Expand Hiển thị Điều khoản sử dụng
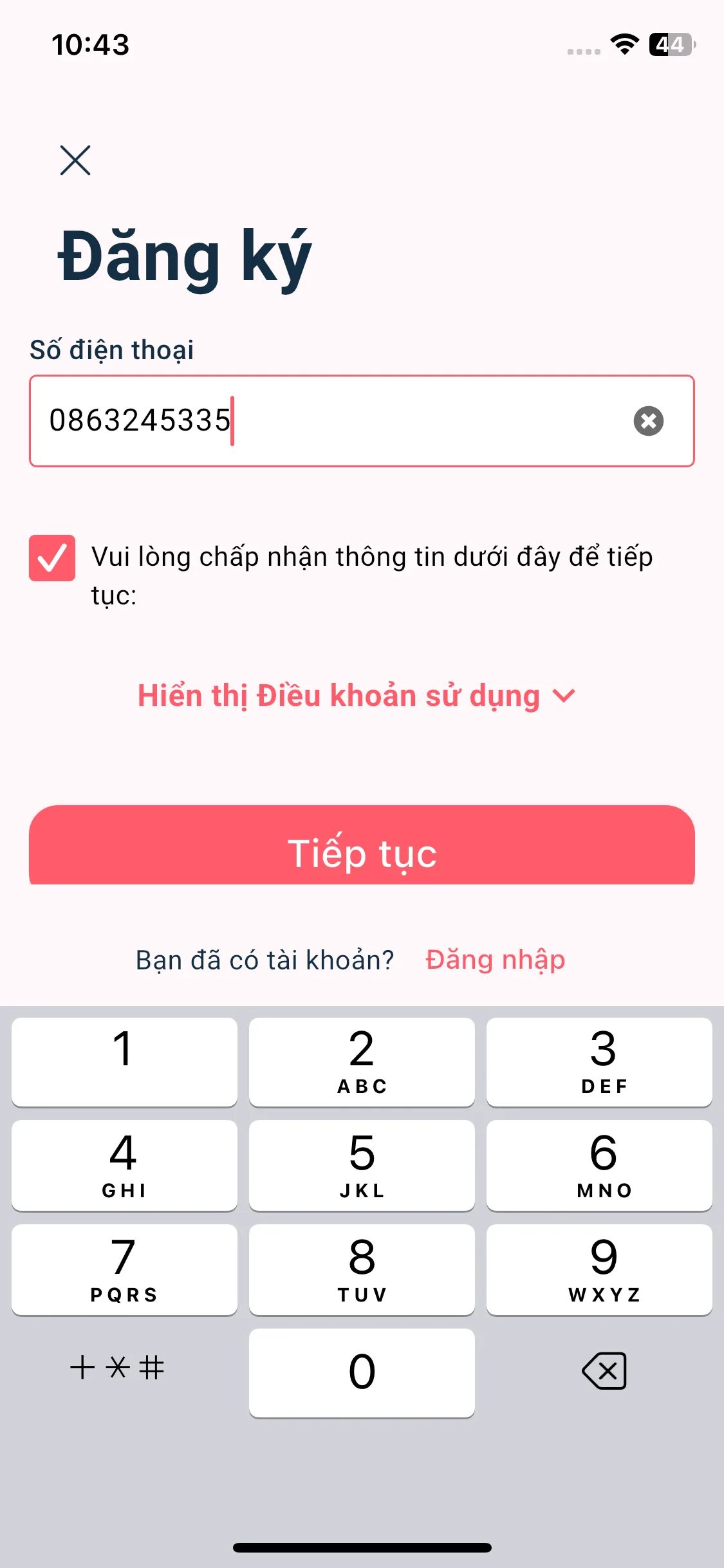 (x=357, y=696)
